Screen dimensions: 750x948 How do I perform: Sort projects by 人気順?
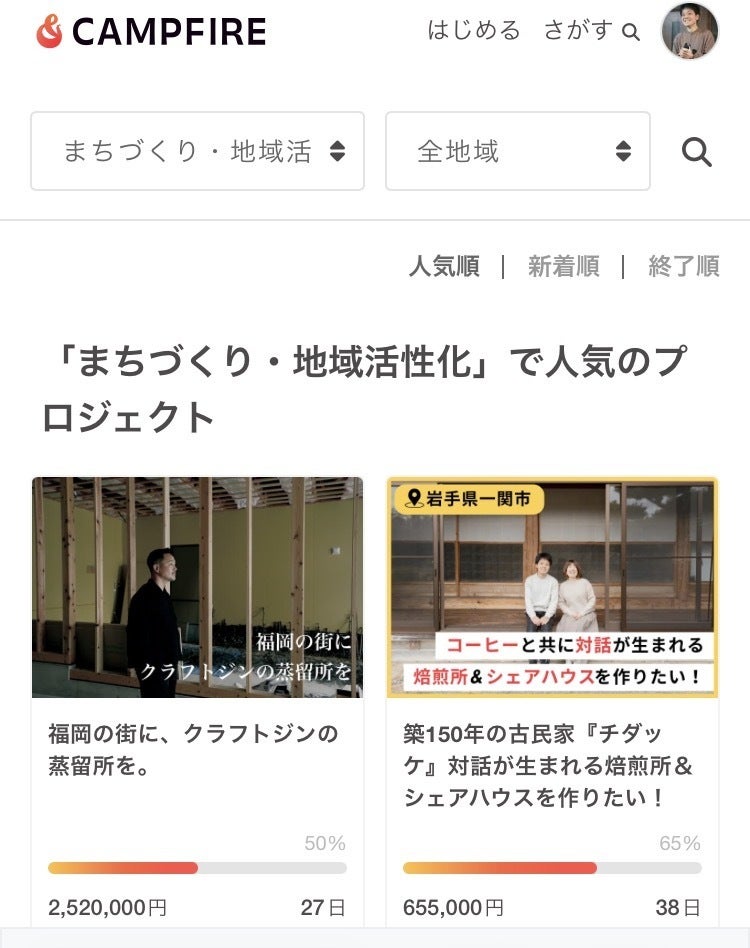pyautogui.click(x=444, y=266)
